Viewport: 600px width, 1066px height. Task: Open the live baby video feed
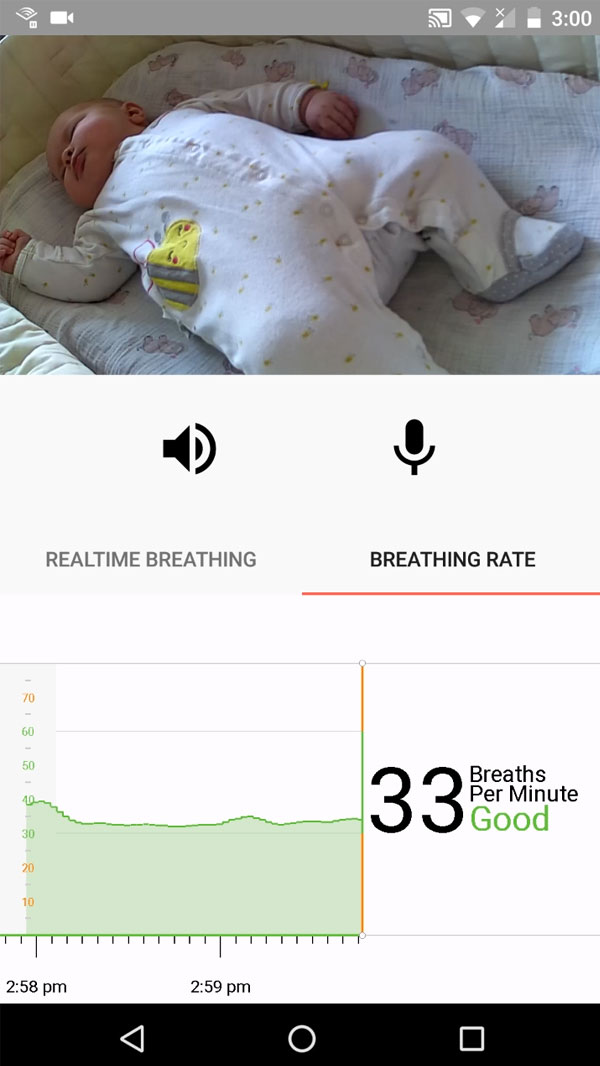point(300,205)
